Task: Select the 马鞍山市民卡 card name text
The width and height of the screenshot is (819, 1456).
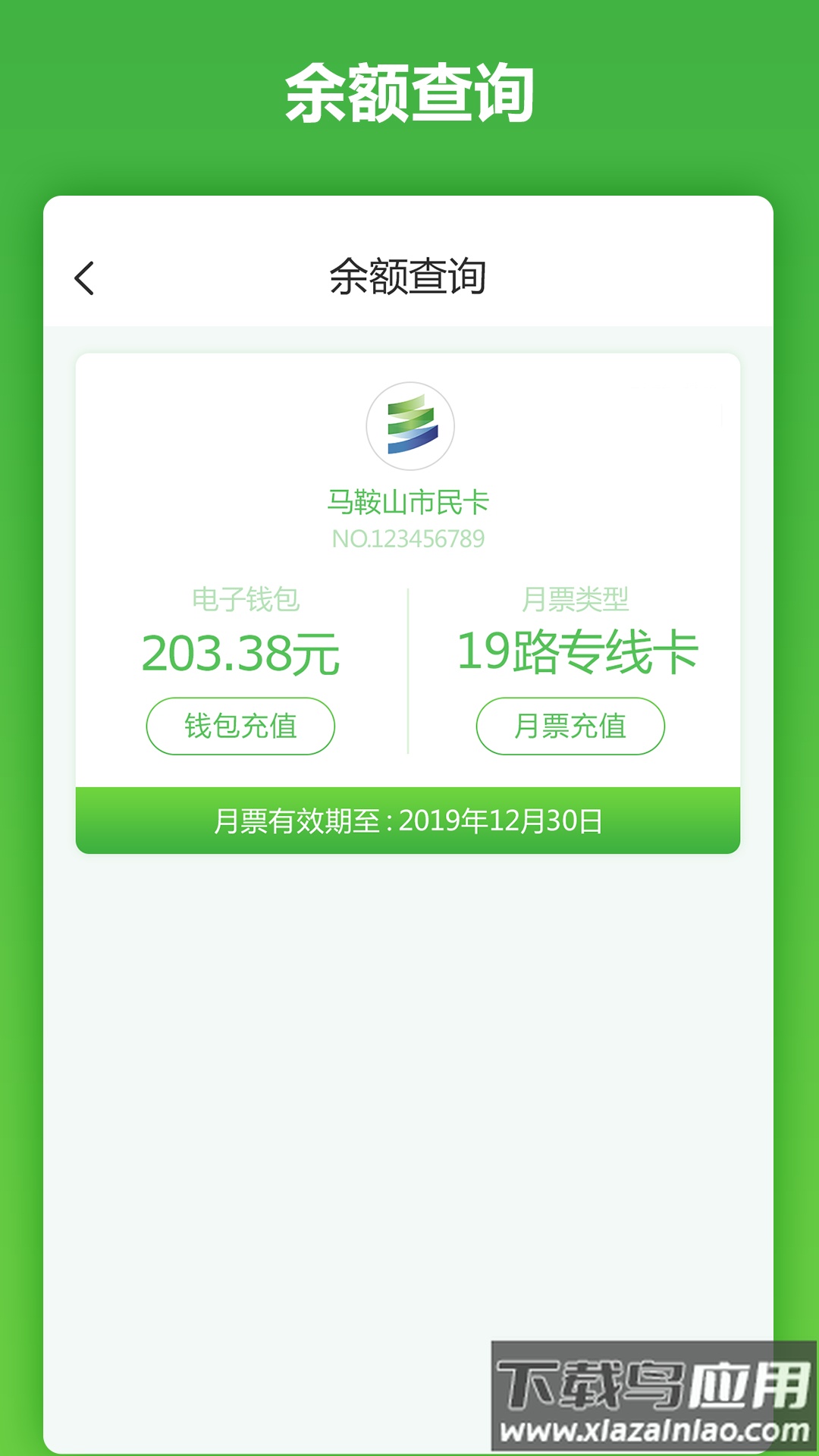Action: pyautogui.click(x=409, y=500)
